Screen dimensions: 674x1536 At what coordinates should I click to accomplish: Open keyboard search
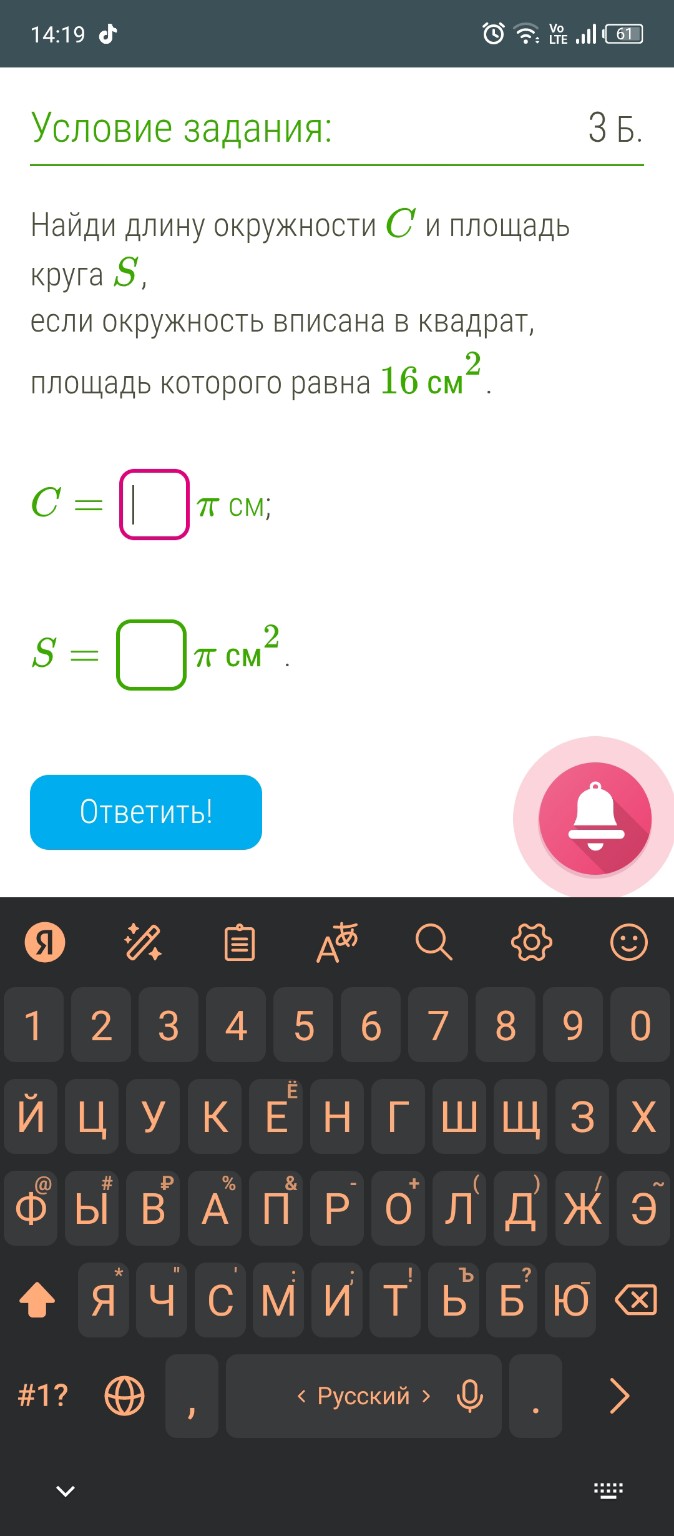point(434,942)
